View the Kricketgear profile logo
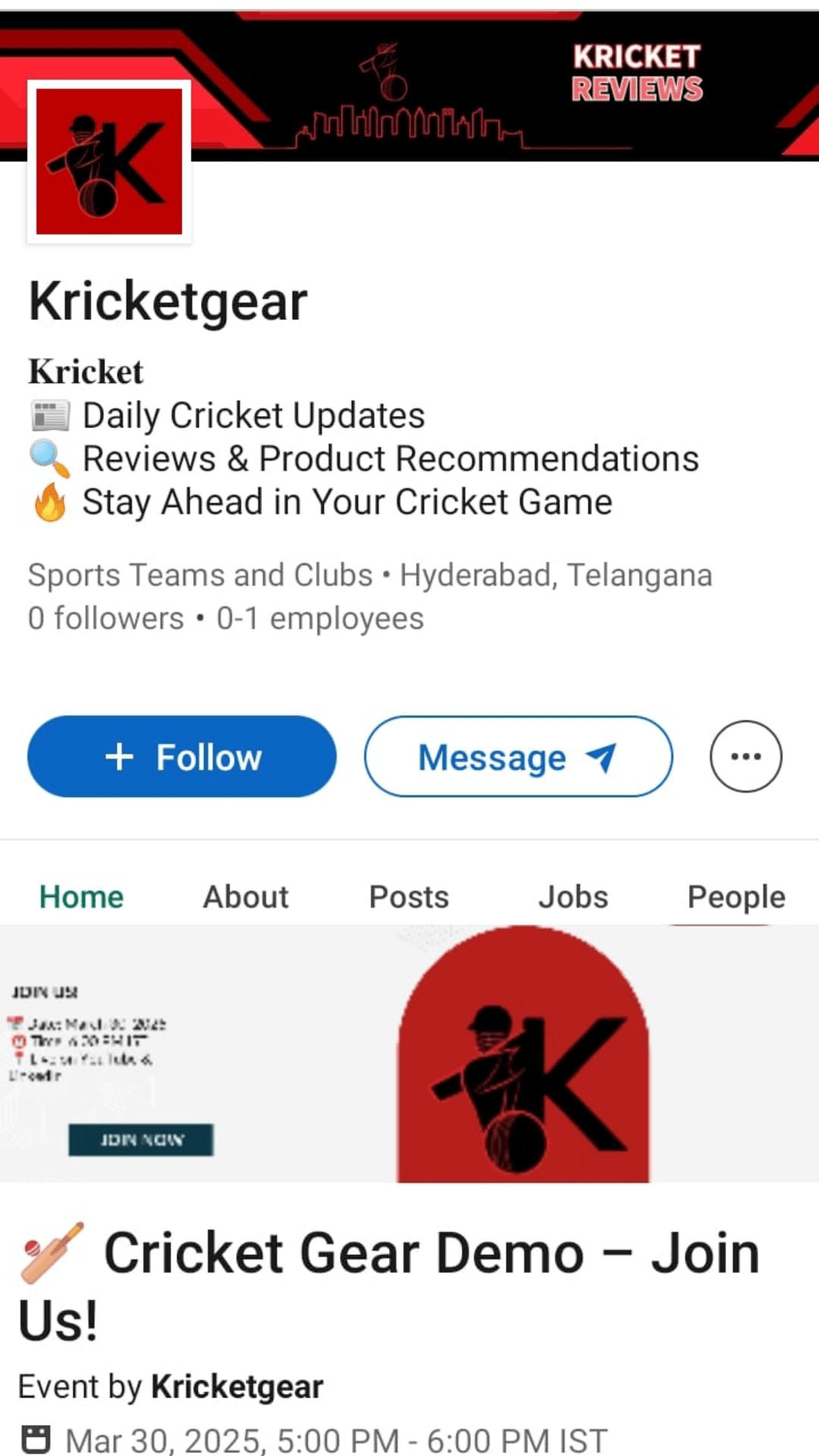This screenshot has width=819, height=1456. (109, 162)
